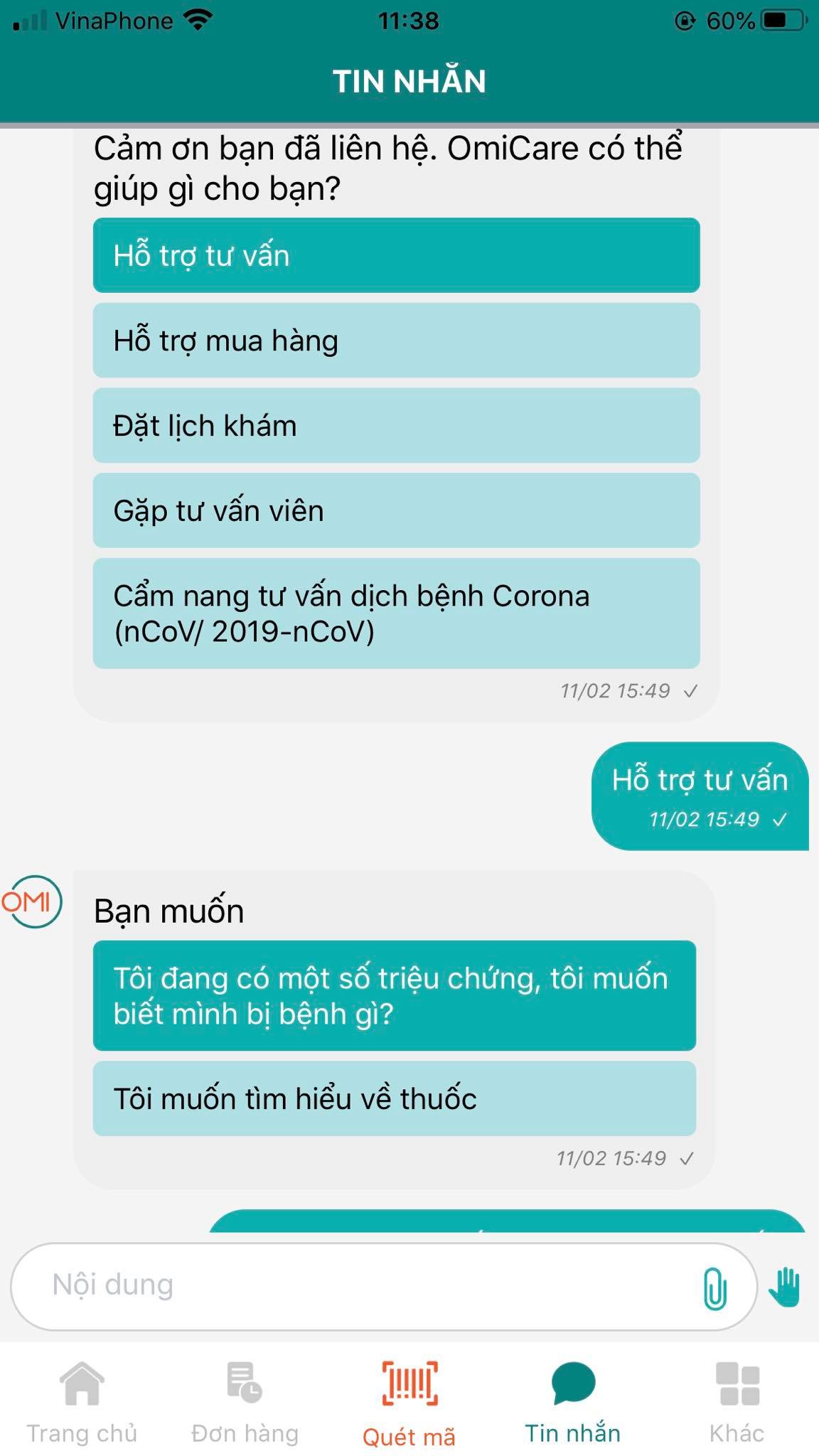This screenshot has width=819, height=1456.
Task: Attach a file with the paperclip icon
Action: (714, 1288)
